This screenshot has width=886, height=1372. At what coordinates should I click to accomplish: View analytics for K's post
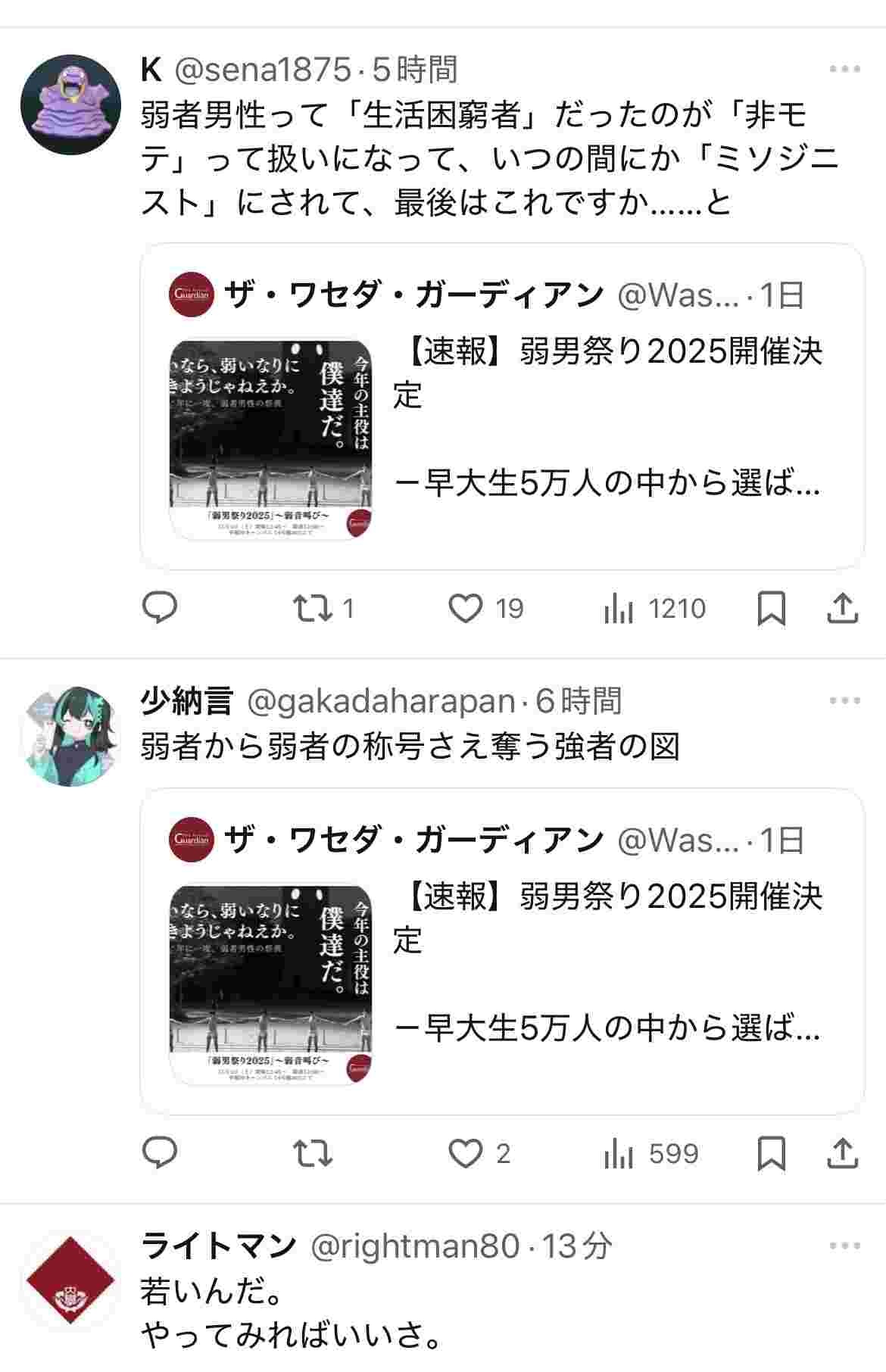click(619, 608)
